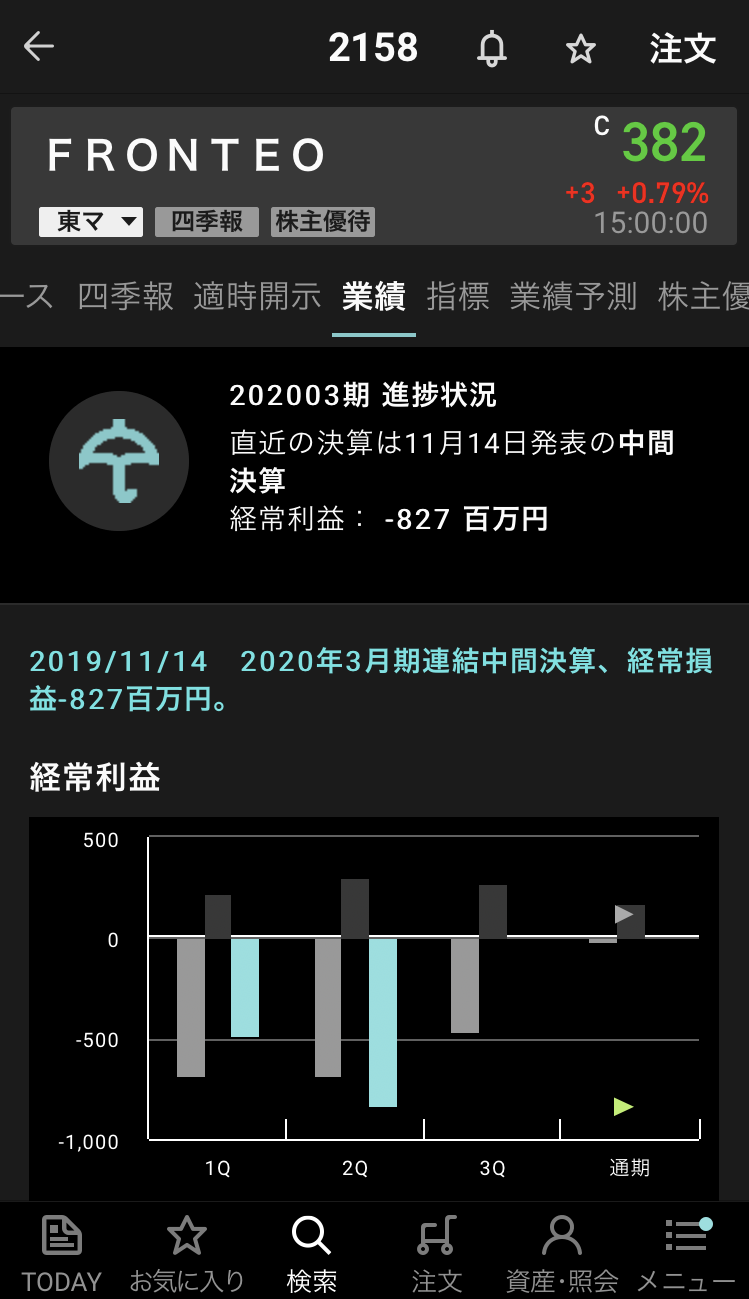Go back using the arrow icon
This screenshot has width=749, height=1299.
39,47
